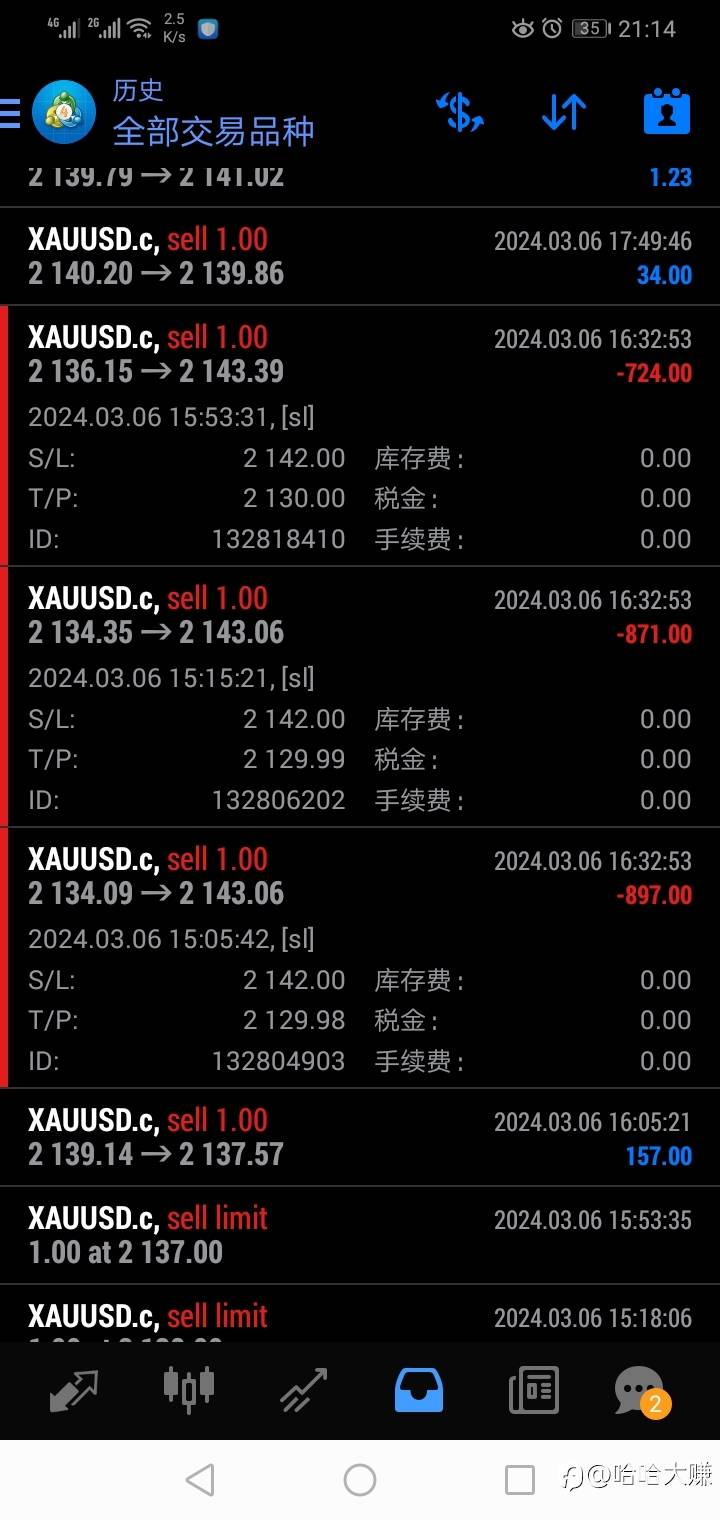Switch to the Quotes tab
Screen dimensions: 720x1520
click(x=74, y=1389)
